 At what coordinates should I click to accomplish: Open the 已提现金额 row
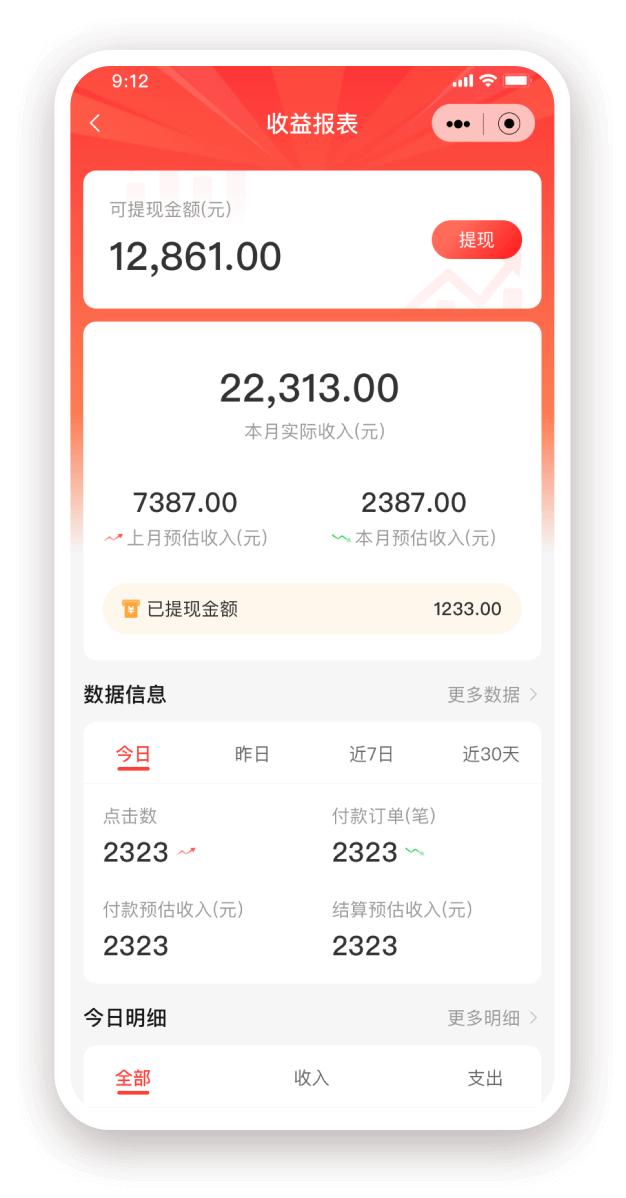[312, 609]
